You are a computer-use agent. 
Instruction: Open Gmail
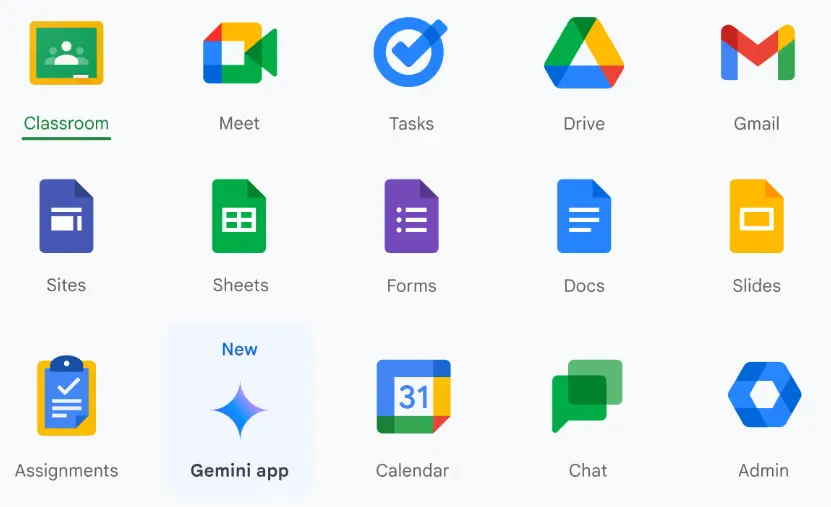(757, 54)
